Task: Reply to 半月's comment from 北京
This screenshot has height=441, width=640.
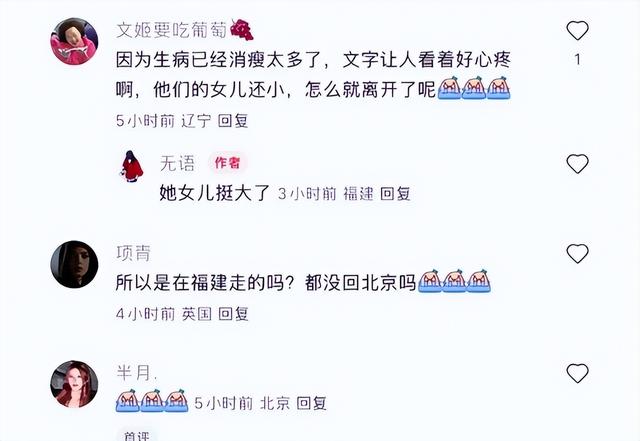Action: coord(312,403)
